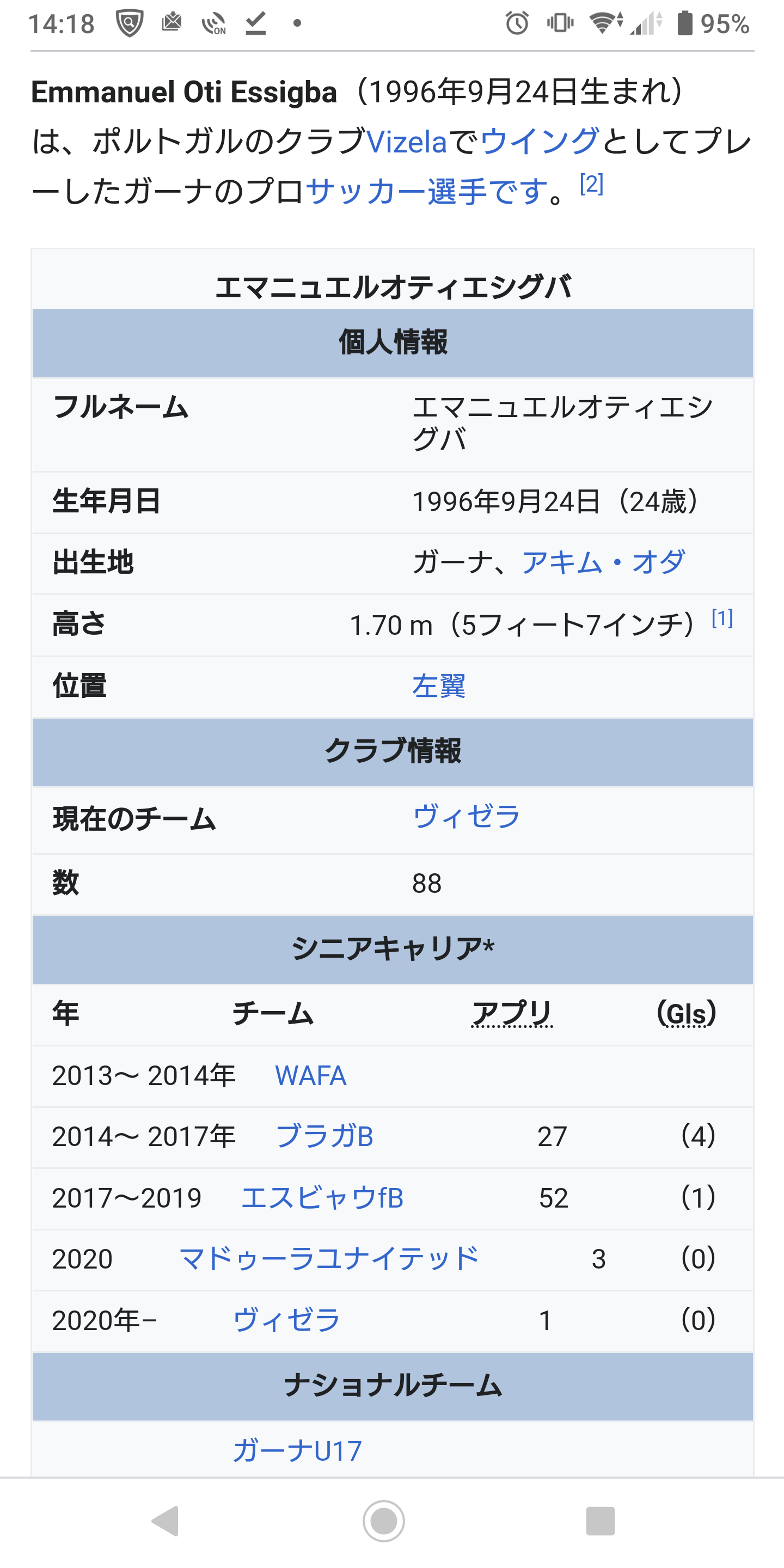
Task: Go back with the system back button
Action: 166,1522
